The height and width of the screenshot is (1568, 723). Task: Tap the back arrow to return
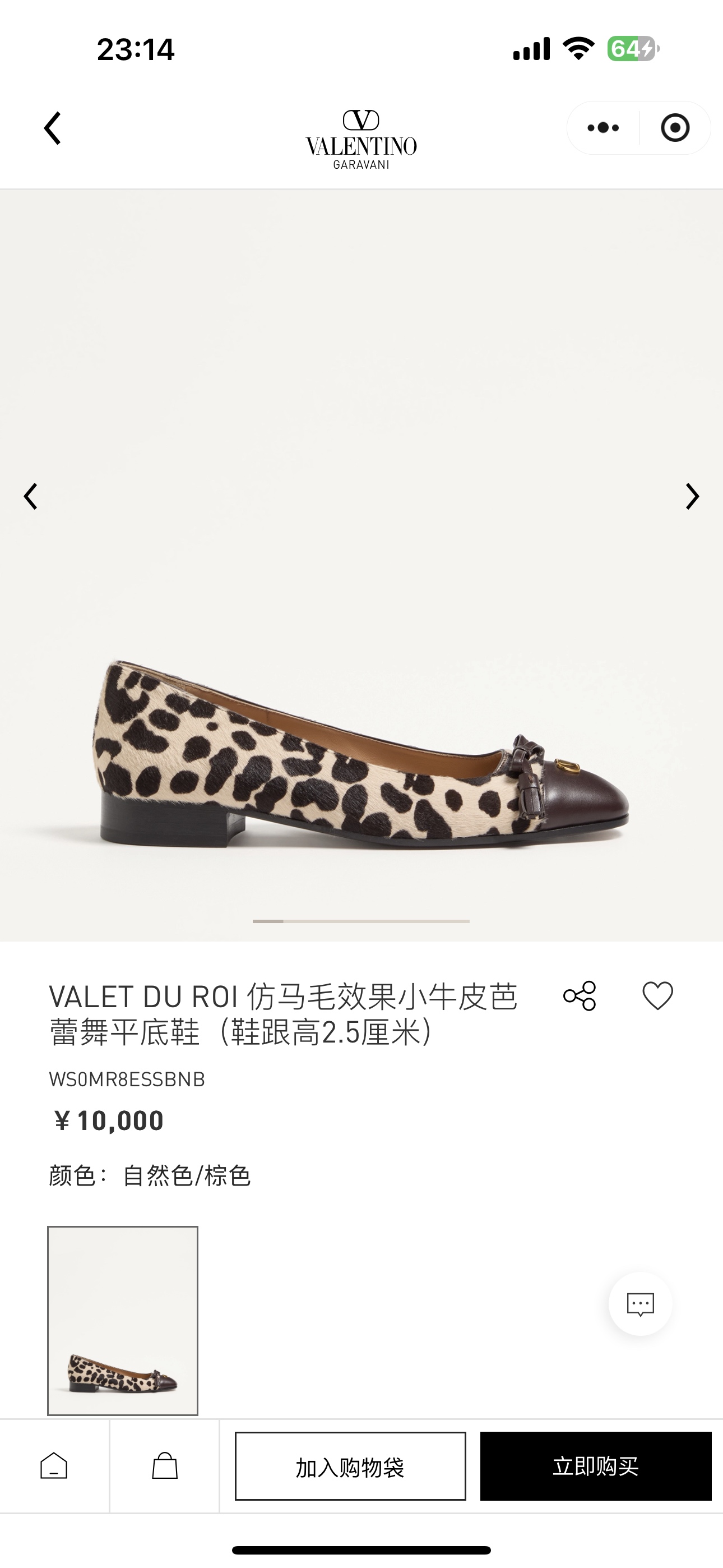[52, 128]
